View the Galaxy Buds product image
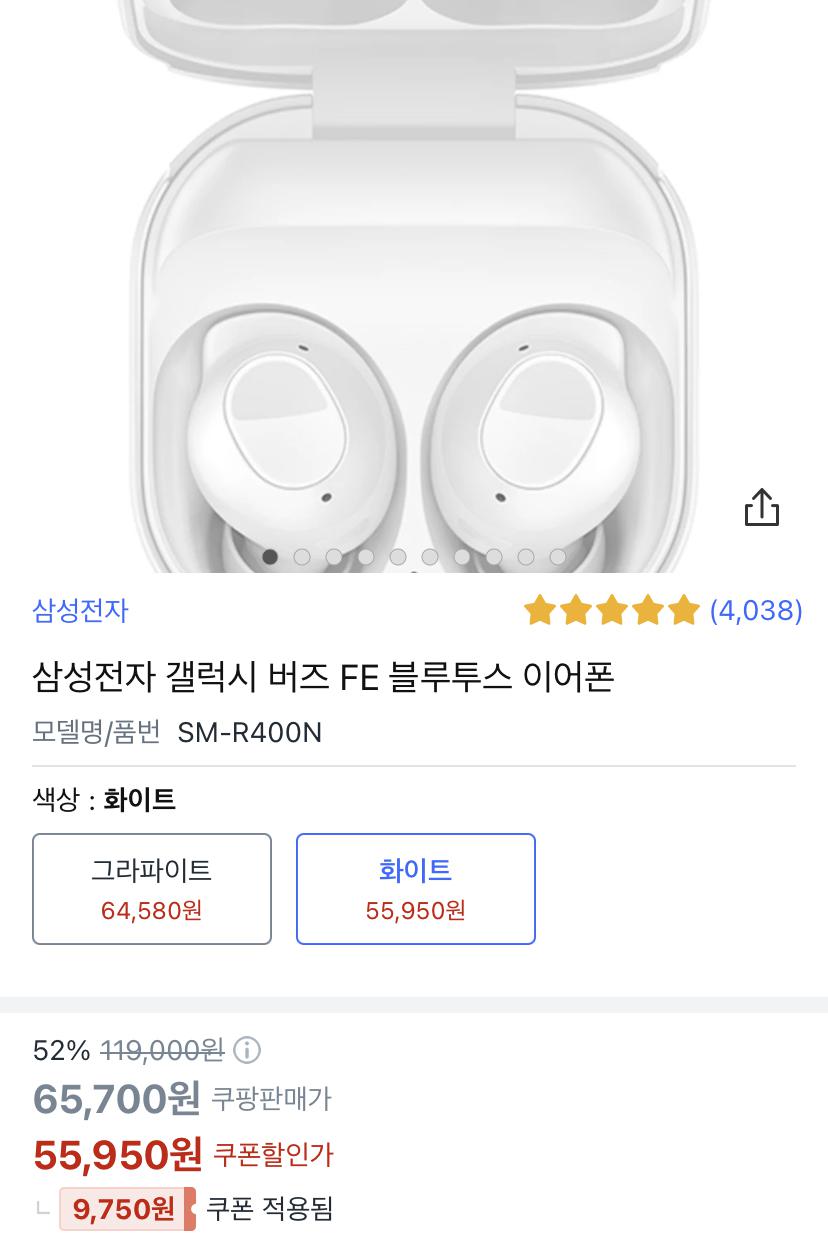Image resolution: width=828 pixels, height=1251 pixels. pyautogui.click(x=414, y=300)
